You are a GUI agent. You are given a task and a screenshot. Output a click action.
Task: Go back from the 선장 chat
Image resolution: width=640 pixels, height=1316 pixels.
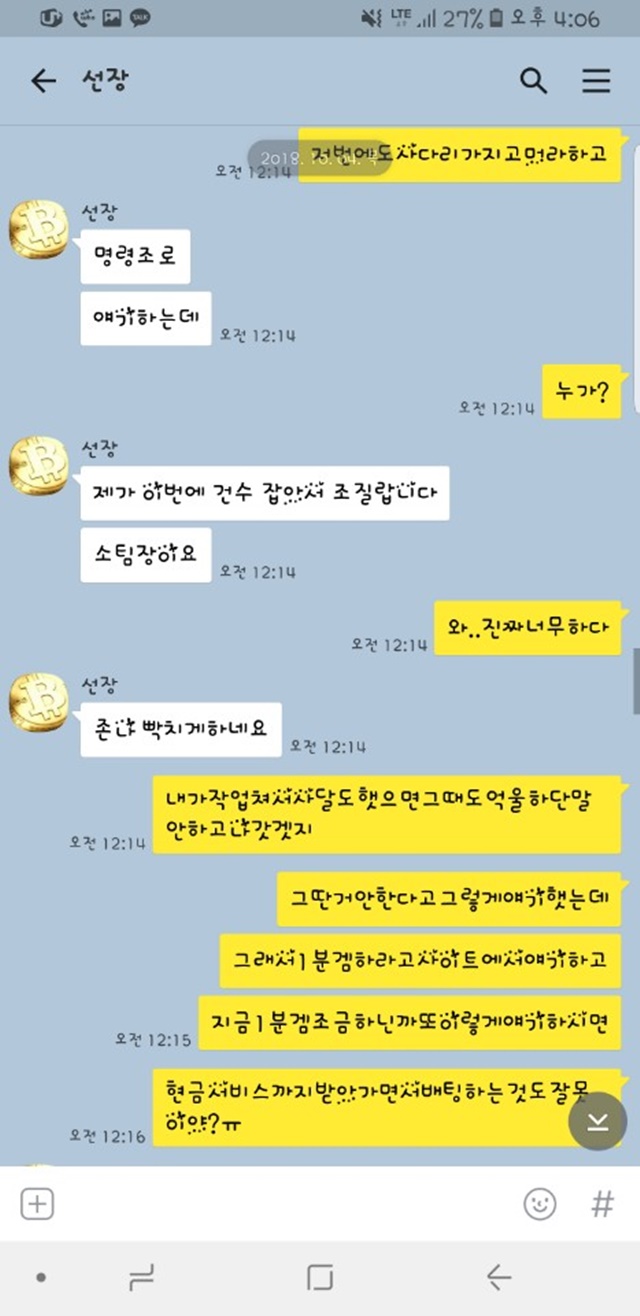[x=43, y=81]
